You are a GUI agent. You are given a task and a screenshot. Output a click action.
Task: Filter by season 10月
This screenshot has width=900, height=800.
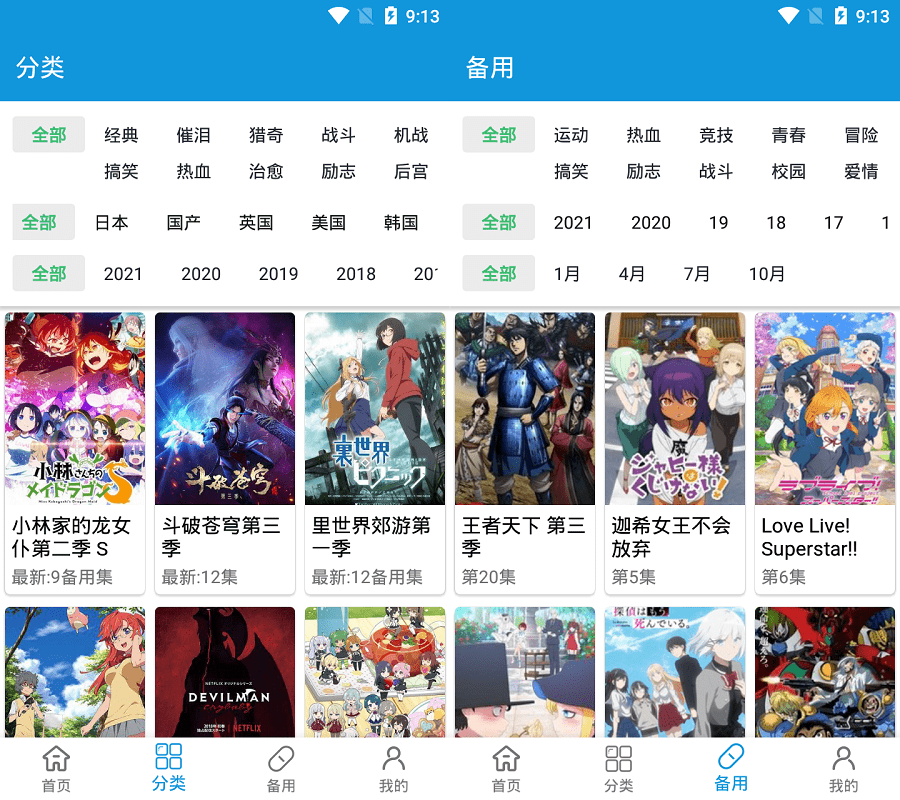[x=767, y=273]
